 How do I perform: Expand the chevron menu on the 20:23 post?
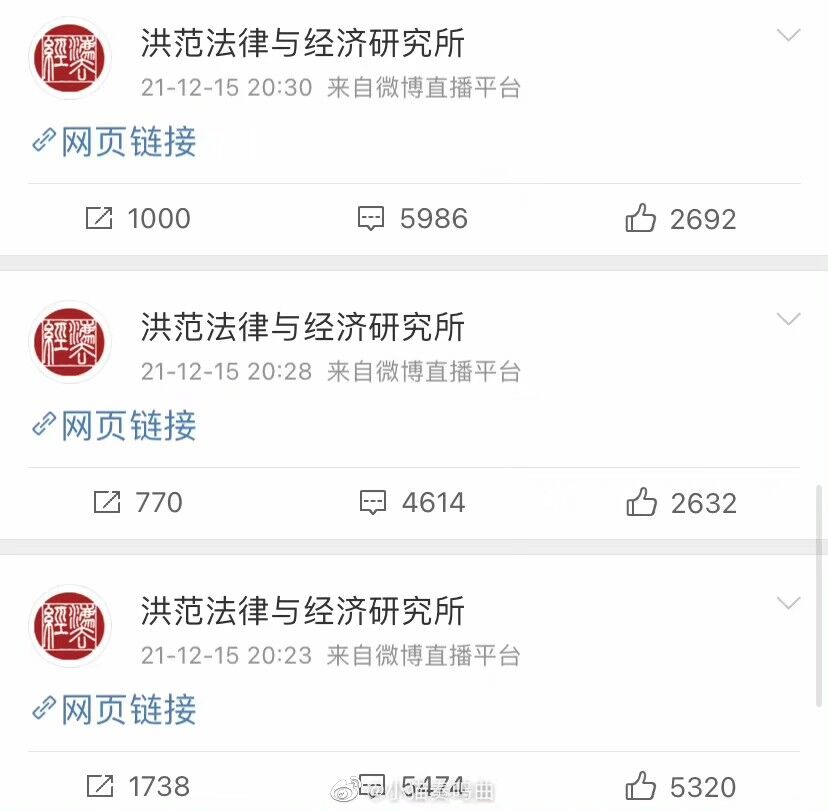coord(789,604)
